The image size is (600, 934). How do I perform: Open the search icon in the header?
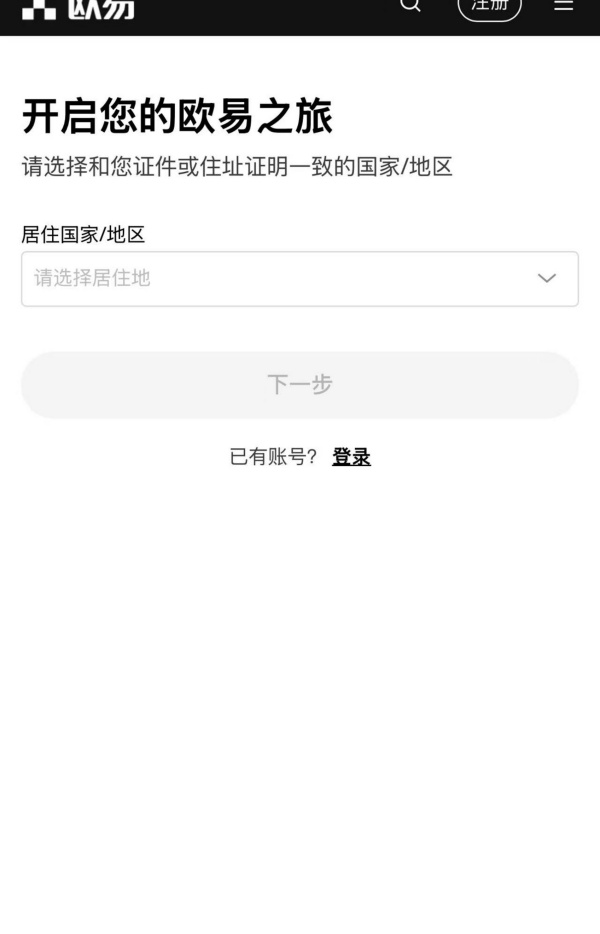(410, 5)
